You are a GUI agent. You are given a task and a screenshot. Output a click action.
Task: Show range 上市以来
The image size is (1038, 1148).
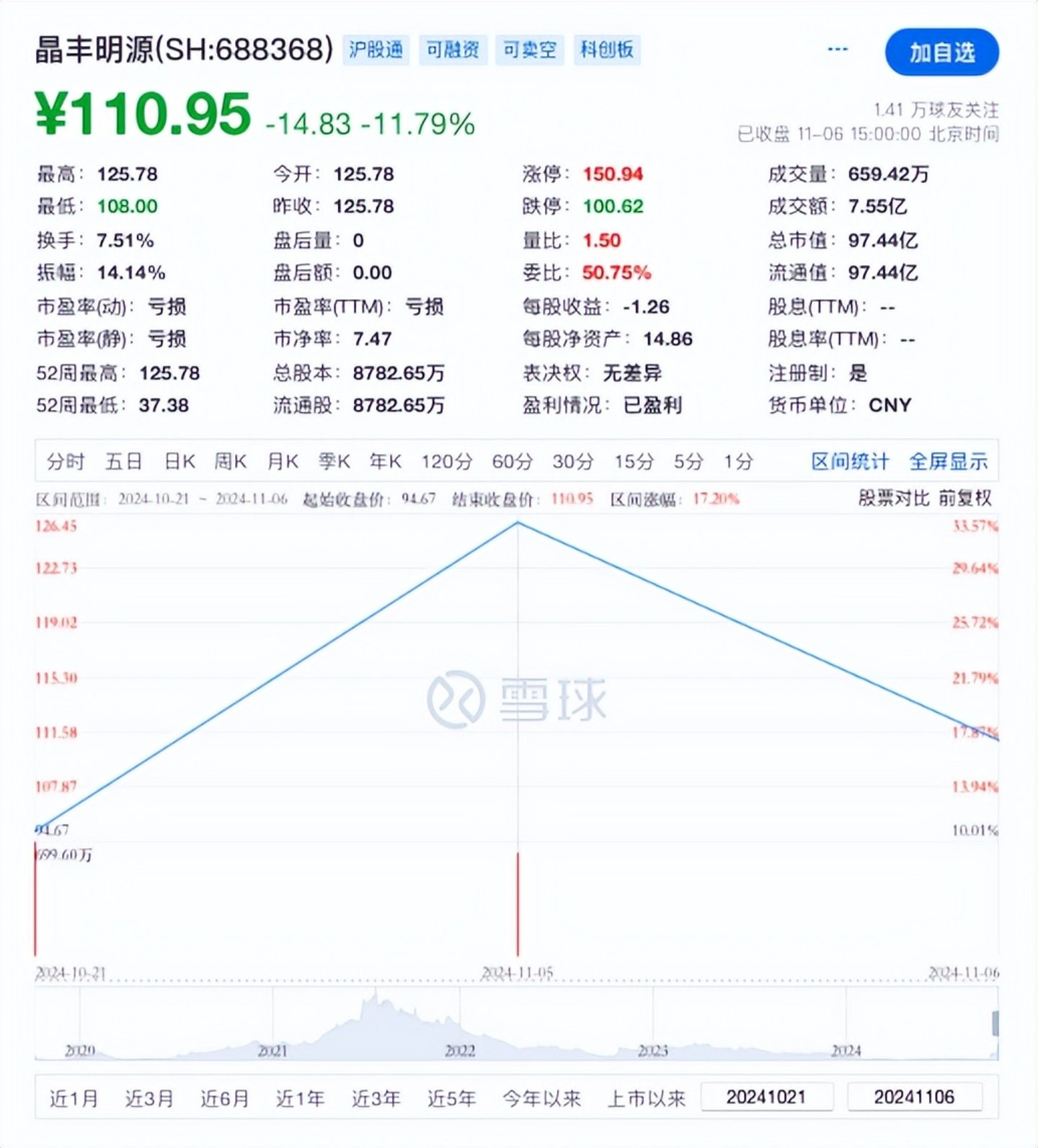coord(647,1098)
